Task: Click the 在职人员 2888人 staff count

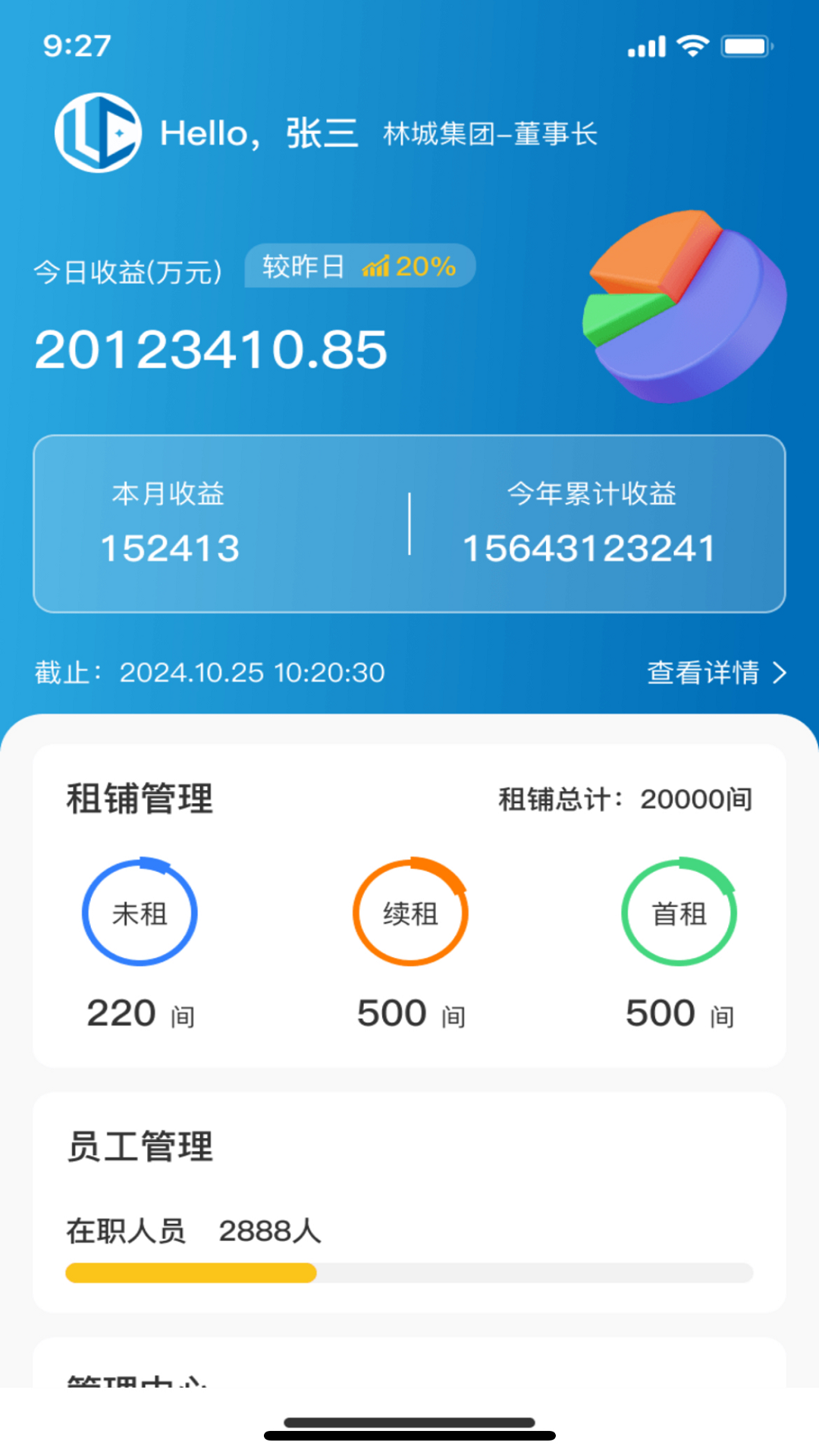Action: click(193, 1232)
